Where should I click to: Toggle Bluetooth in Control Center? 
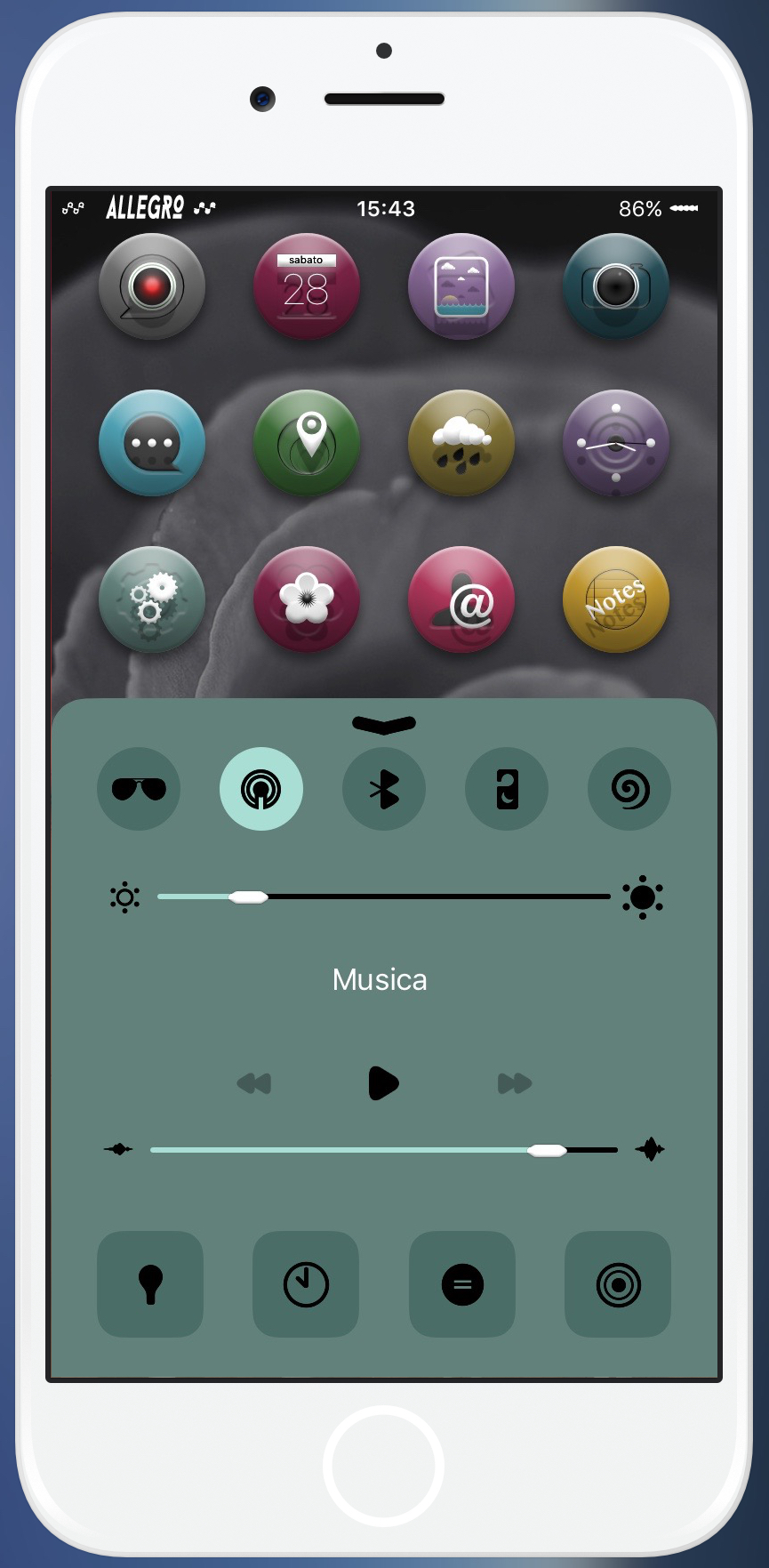384,789
